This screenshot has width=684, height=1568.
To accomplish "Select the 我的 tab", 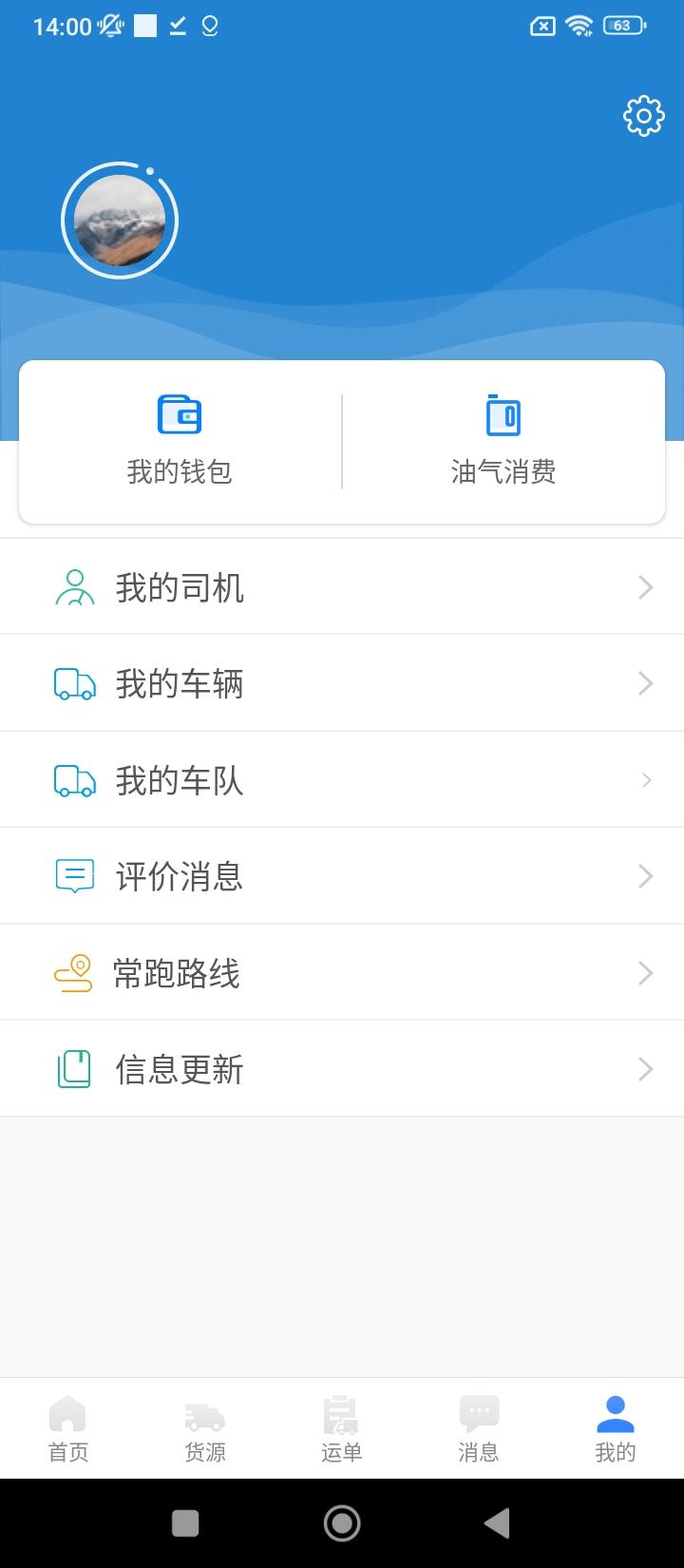I will tap(616, 1428).
